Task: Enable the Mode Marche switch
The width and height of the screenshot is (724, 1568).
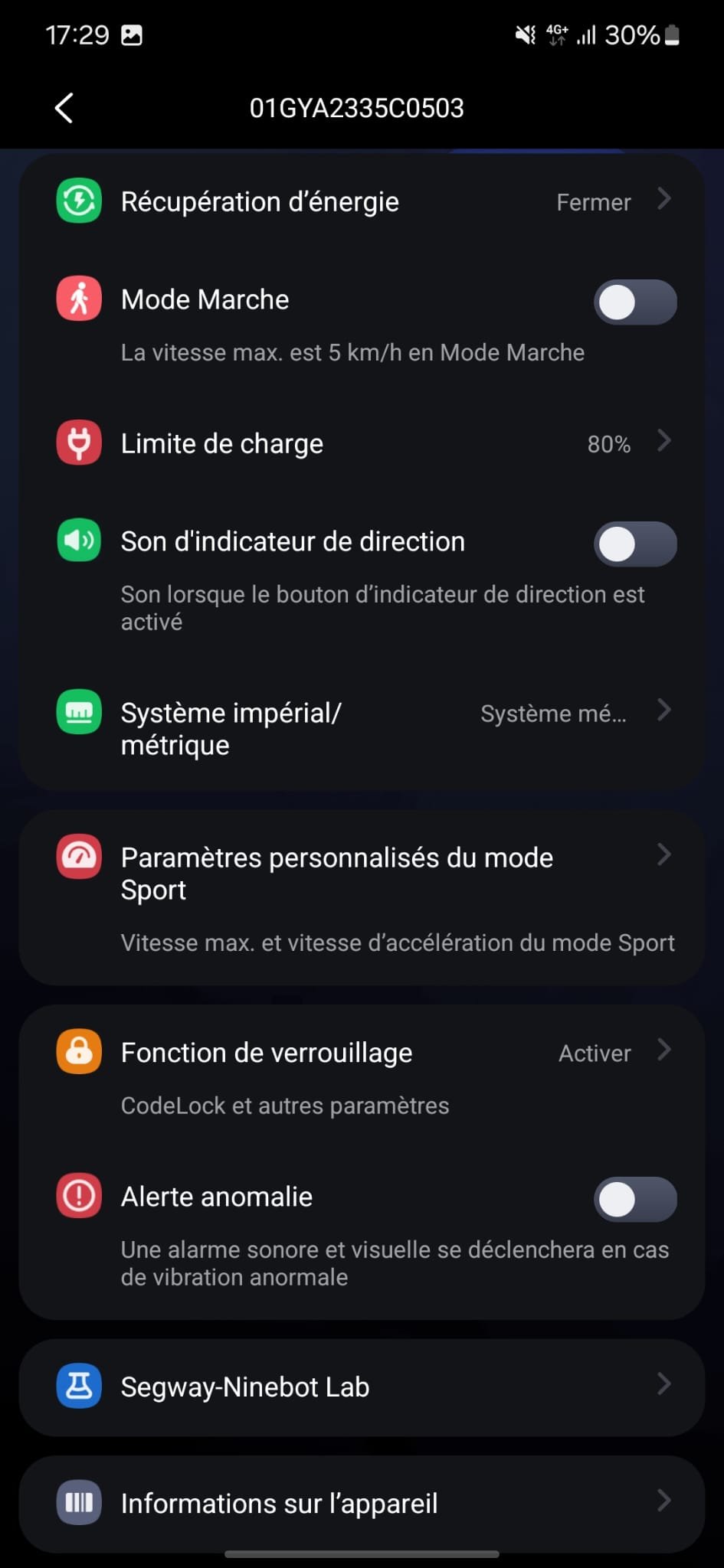Action: click(634, 302)
